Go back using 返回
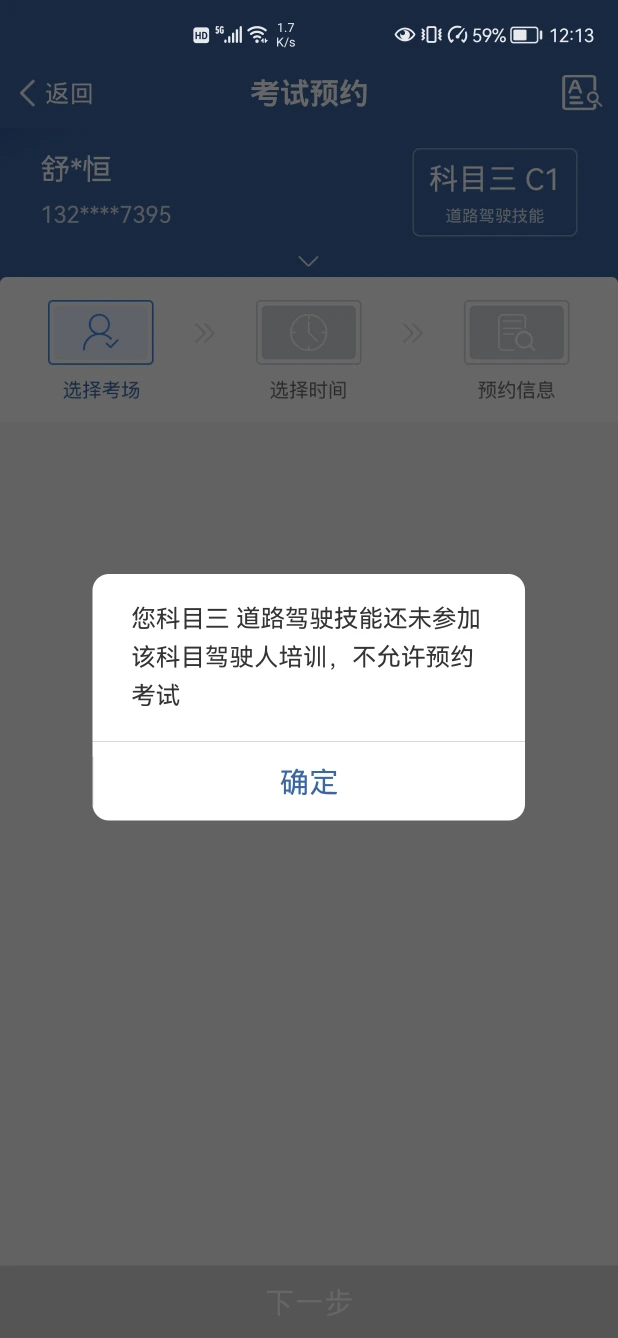The image size is (618, 1338). [x=56, y=94]
